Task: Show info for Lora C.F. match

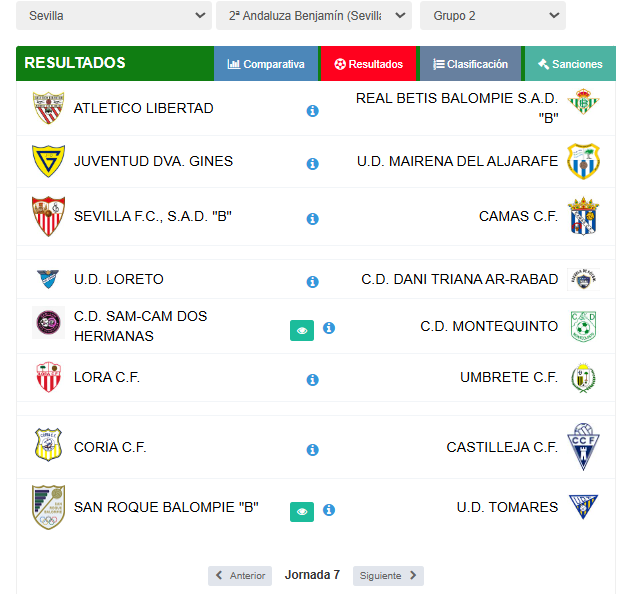Action: pos(312,380)
